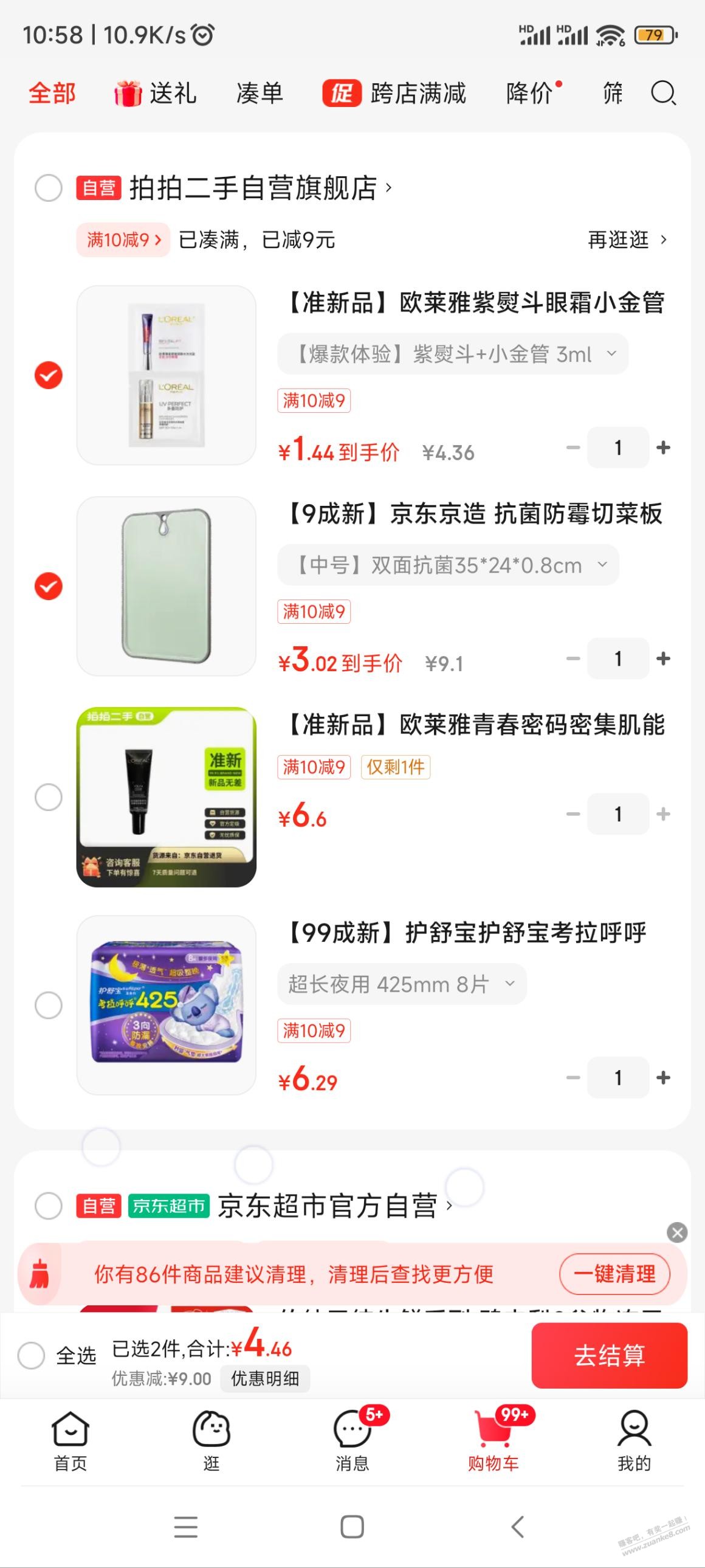Open the 跨店满减 tab

coord(394,94)
